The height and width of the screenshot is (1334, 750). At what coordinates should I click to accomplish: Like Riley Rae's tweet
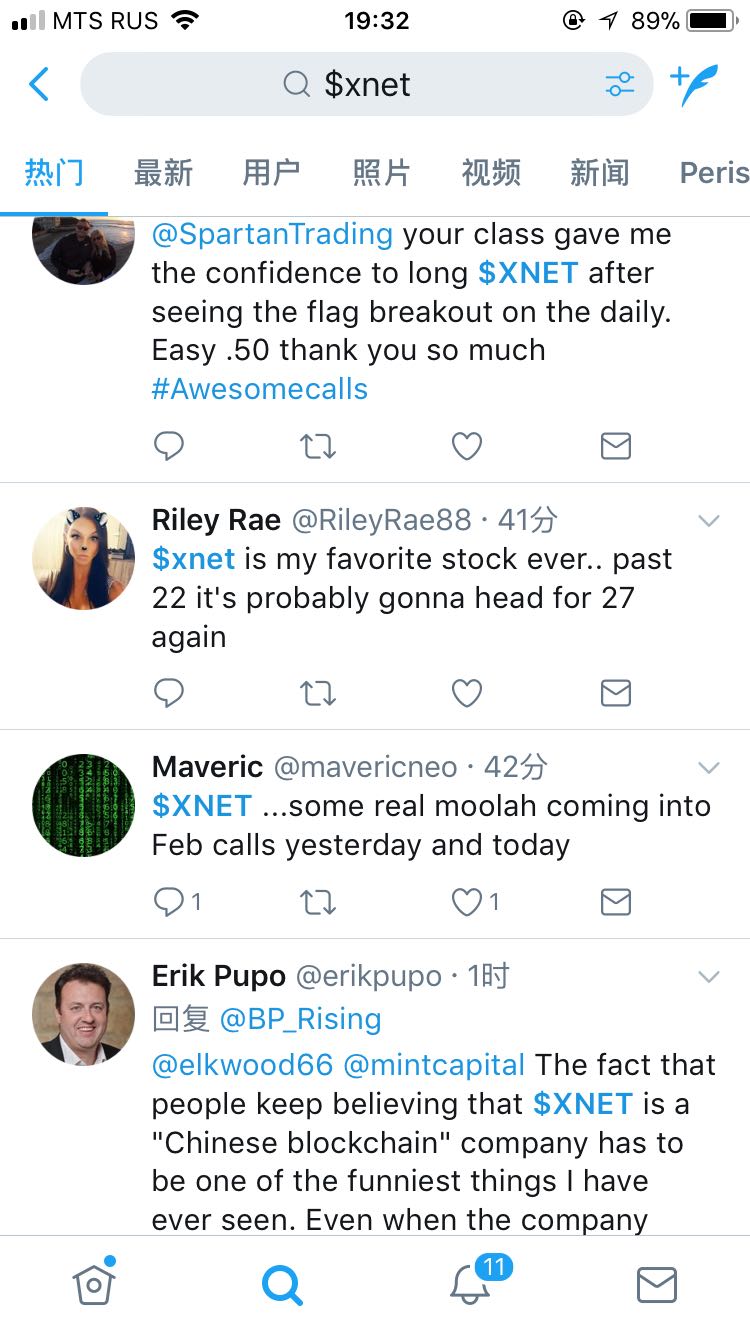pyautogui.click(x=467, y=693)
